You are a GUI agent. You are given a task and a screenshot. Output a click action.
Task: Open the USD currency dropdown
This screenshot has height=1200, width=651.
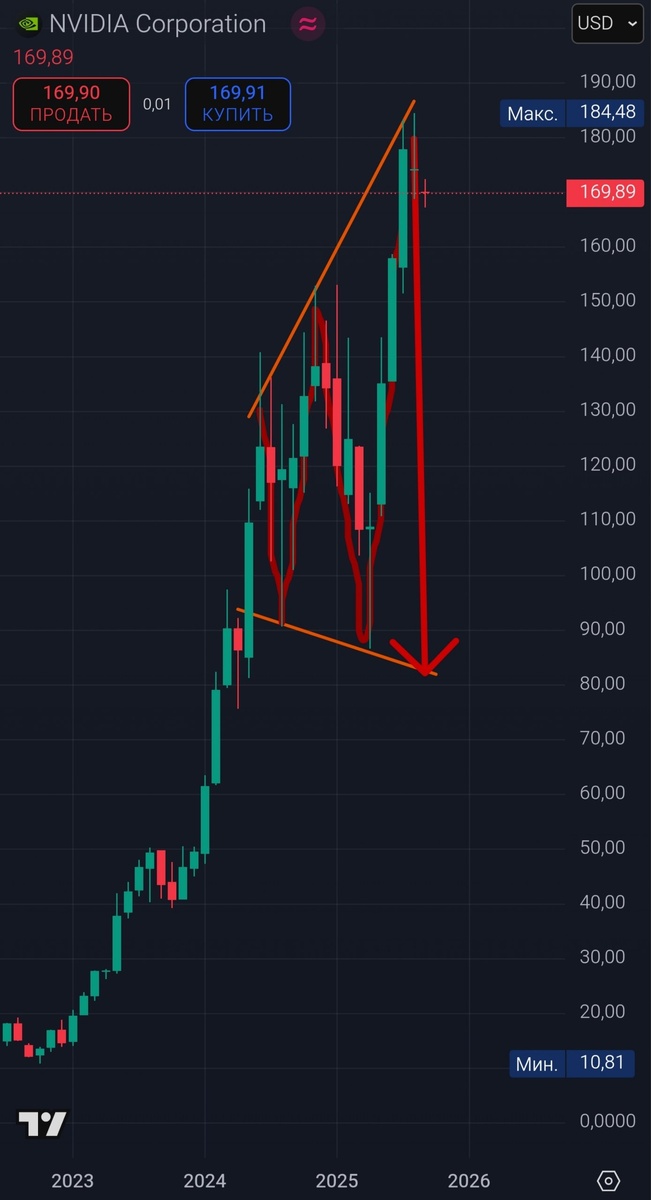click(607, 24)
